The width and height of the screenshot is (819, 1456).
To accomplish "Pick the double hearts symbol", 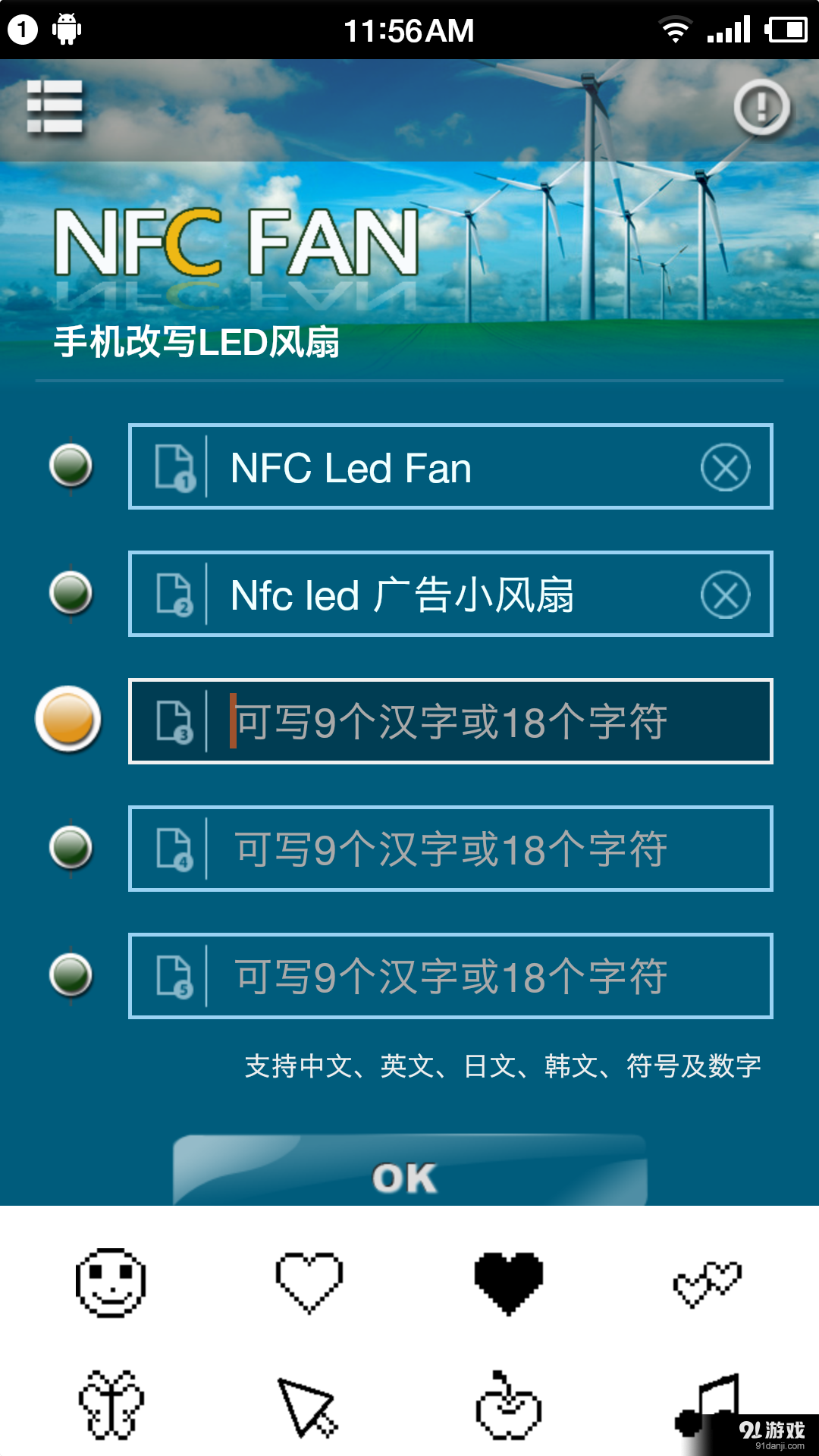I will [x=707, y=1282].
